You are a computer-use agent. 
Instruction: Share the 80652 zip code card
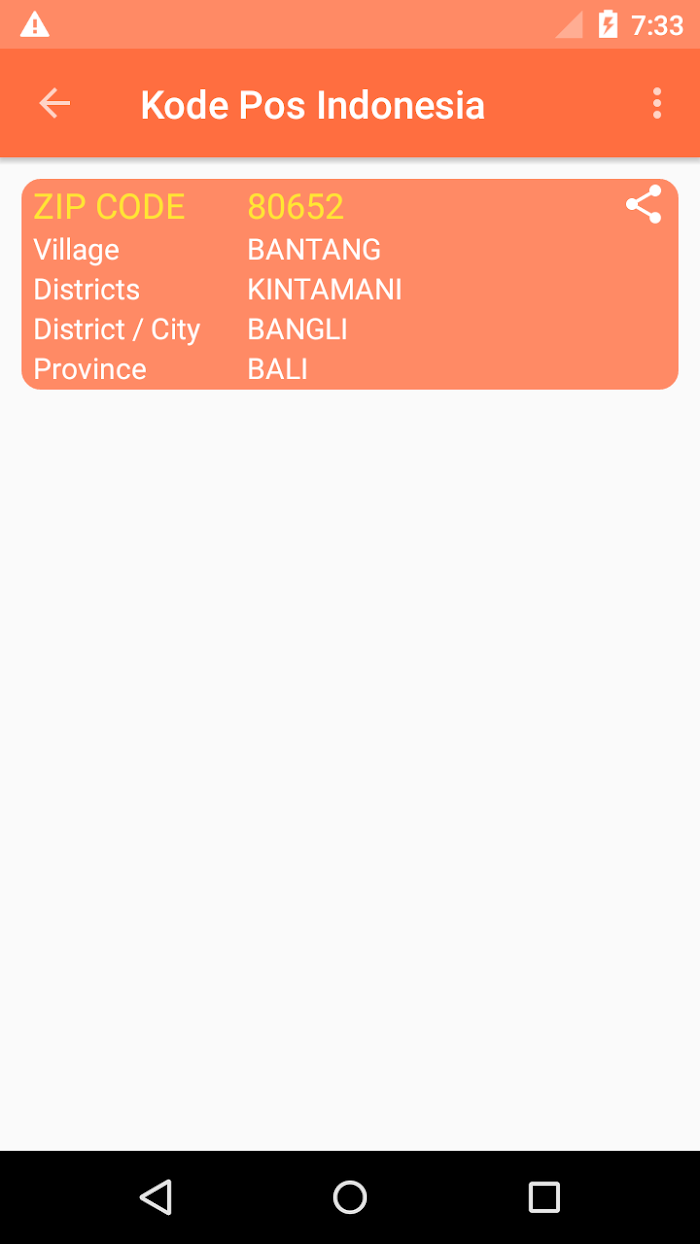[644, 204]
